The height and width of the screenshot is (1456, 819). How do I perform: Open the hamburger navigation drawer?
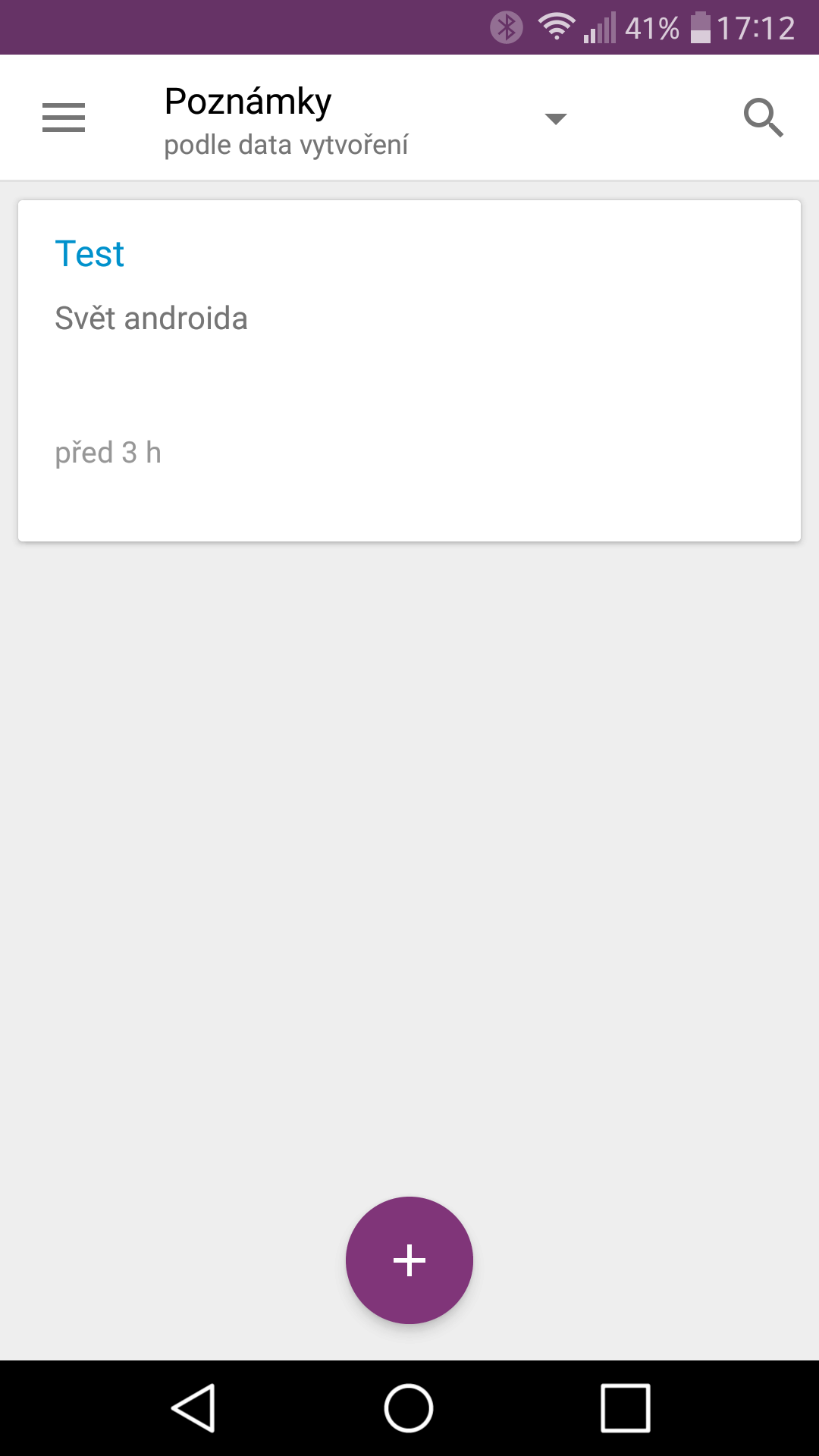tap(64, 118)
